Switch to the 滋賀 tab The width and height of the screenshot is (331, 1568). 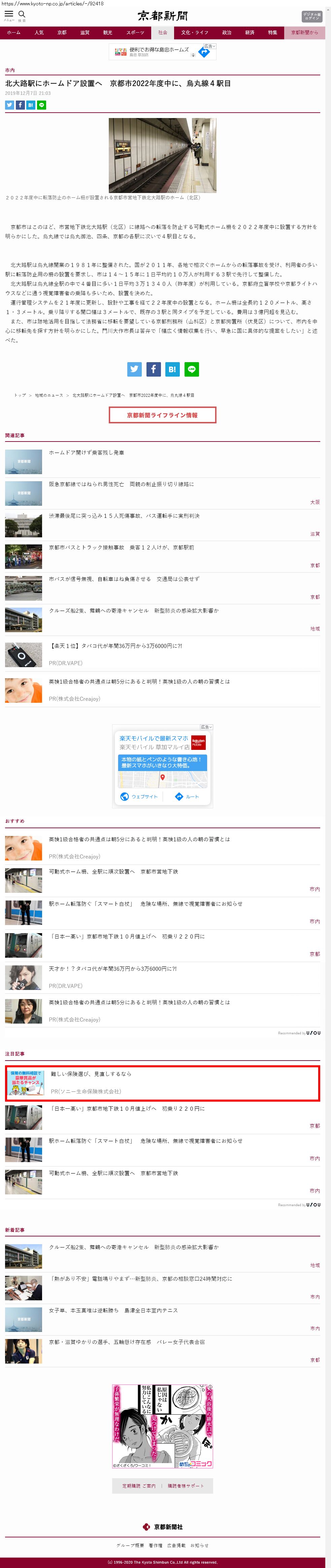click(x=85, y=33)
